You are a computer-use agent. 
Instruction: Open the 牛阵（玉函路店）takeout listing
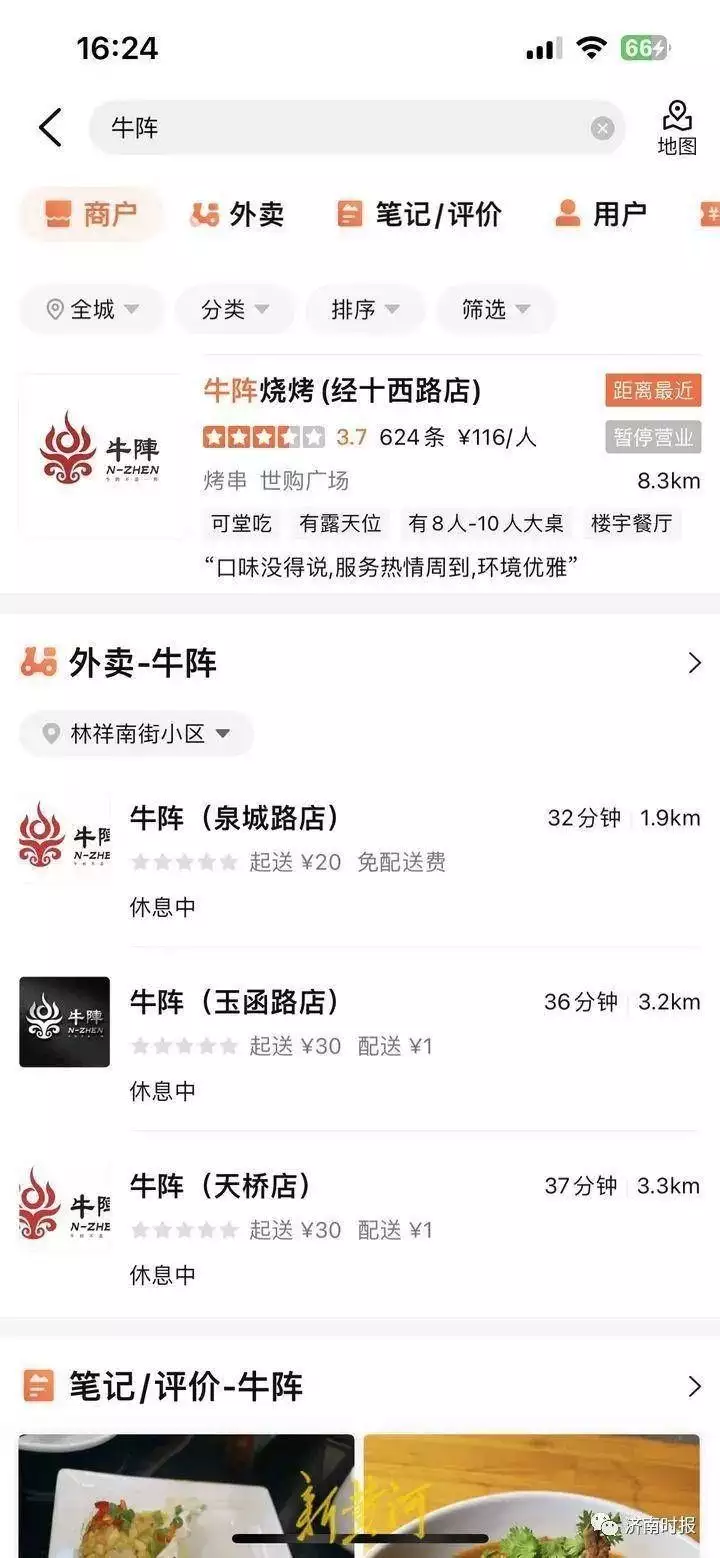(x=235, y=1002)
